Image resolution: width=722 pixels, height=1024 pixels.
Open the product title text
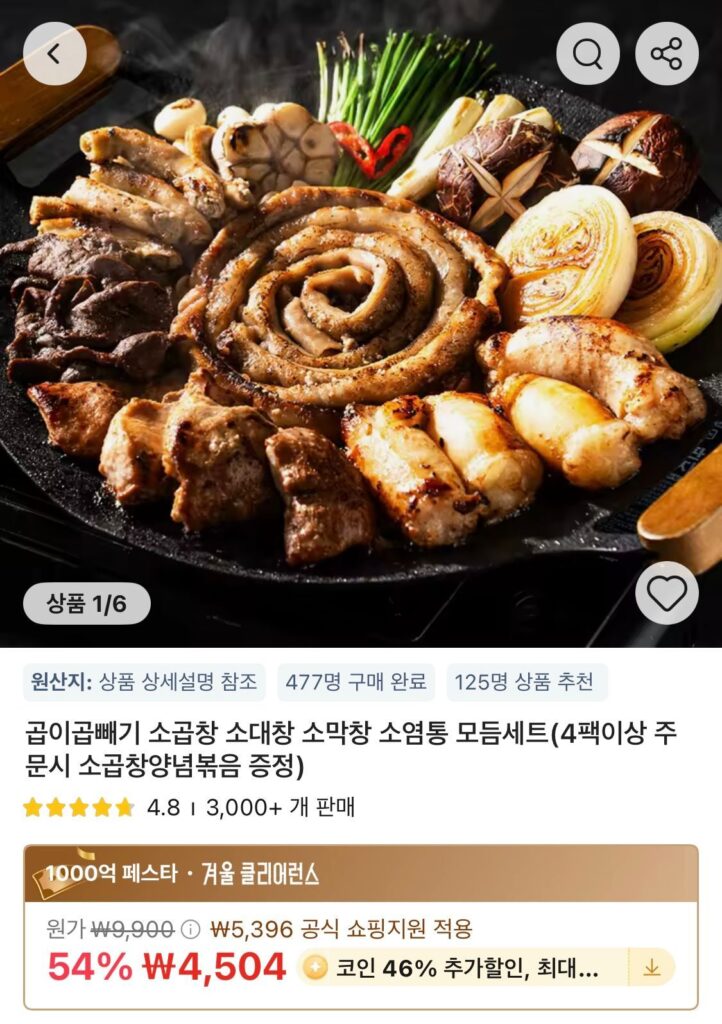pyautogui.click(x=360, y=745)
